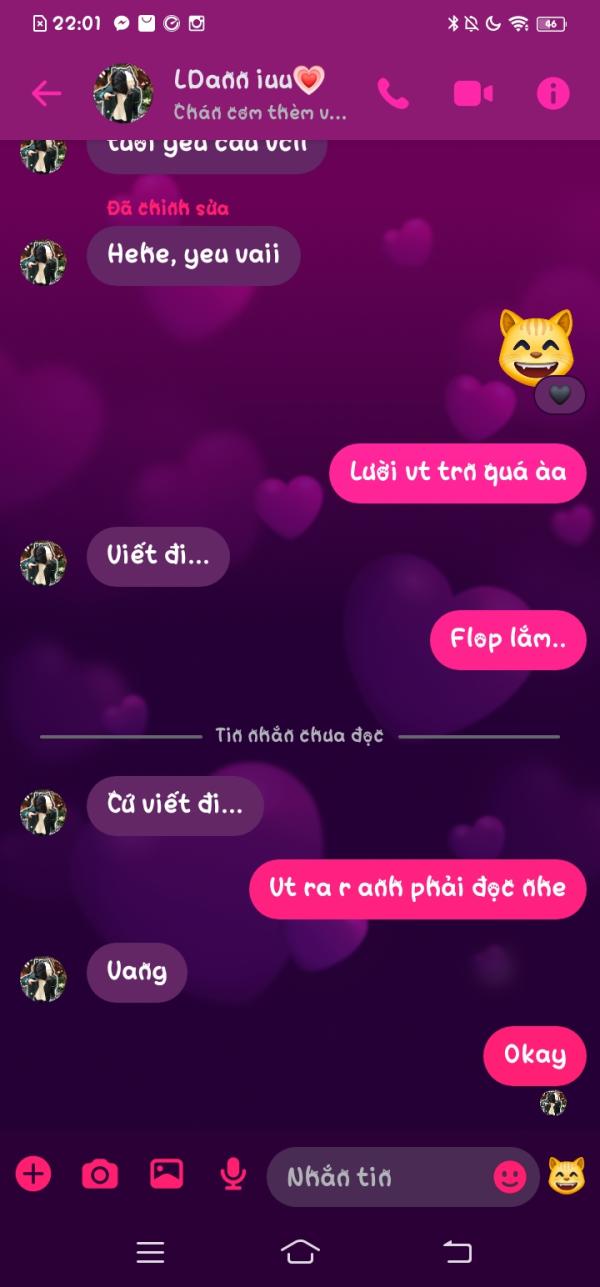Open the system recent apps menu
Screen dimensions: 600x1287
click(x=150, y=1252)
